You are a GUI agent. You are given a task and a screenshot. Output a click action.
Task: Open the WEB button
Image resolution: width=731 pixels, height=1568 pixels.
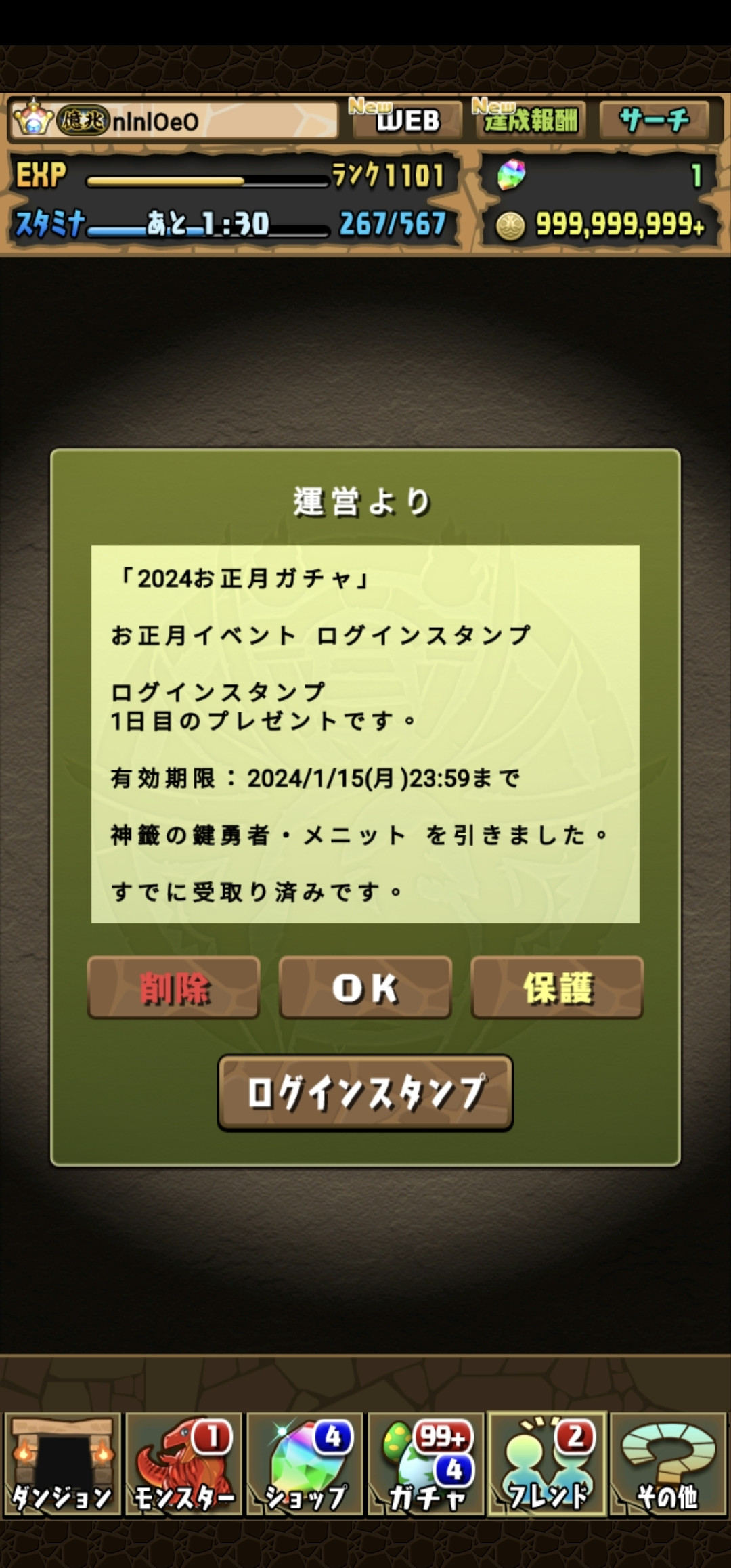point(406,121)
